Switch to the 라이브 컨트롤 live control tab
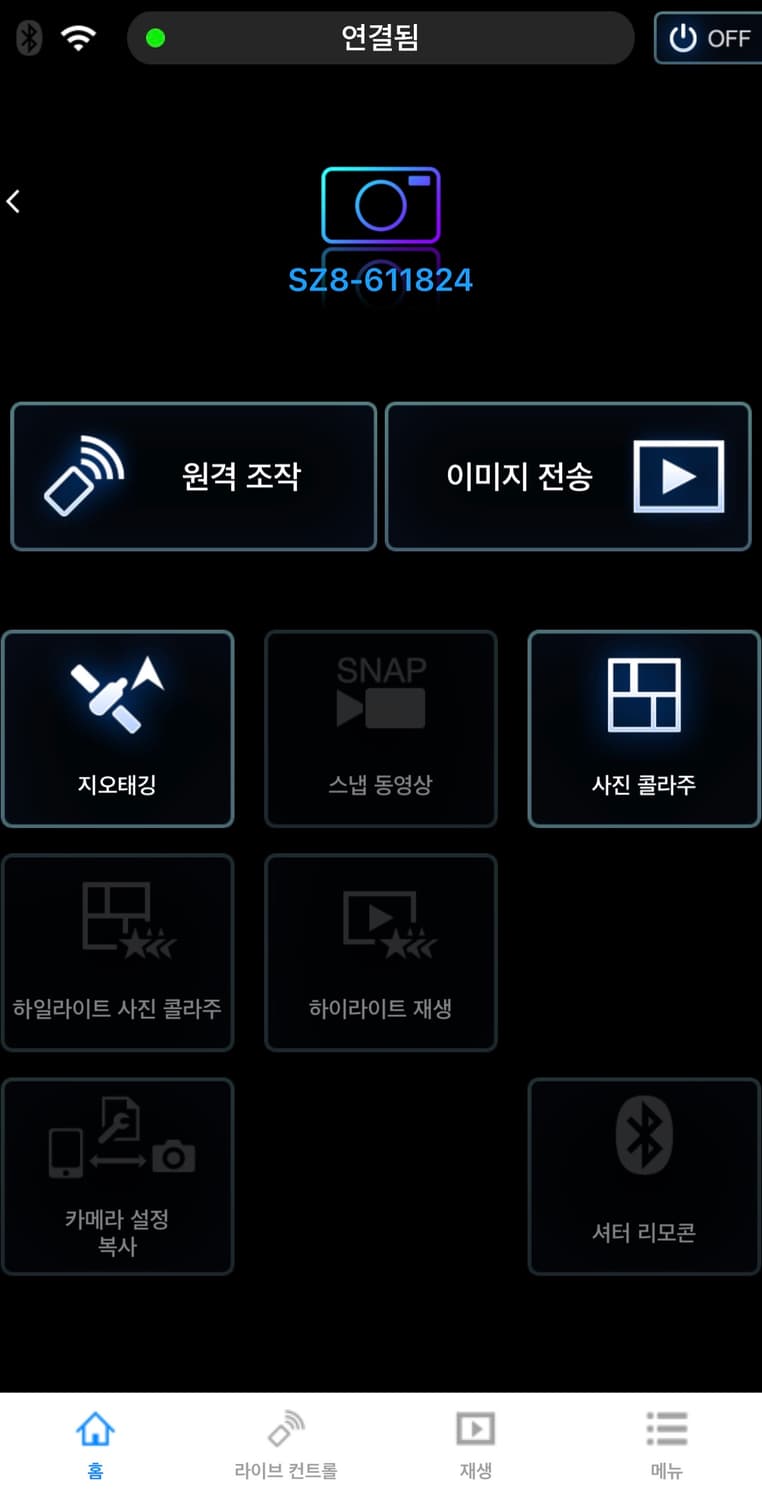 [x=285, y=1440]
